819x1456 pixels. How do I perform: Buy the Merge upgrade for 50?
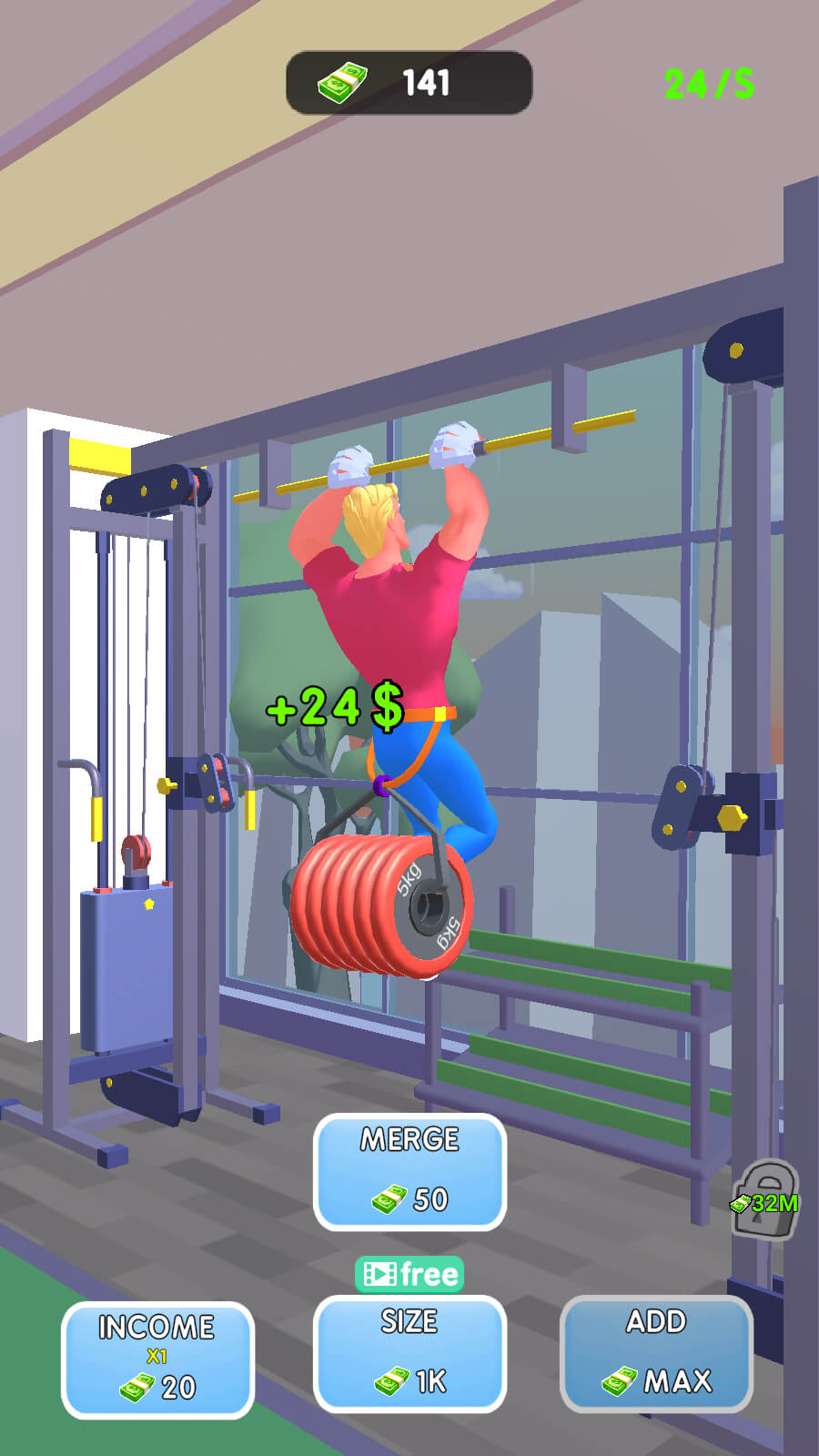click(x=409, y=1171)
